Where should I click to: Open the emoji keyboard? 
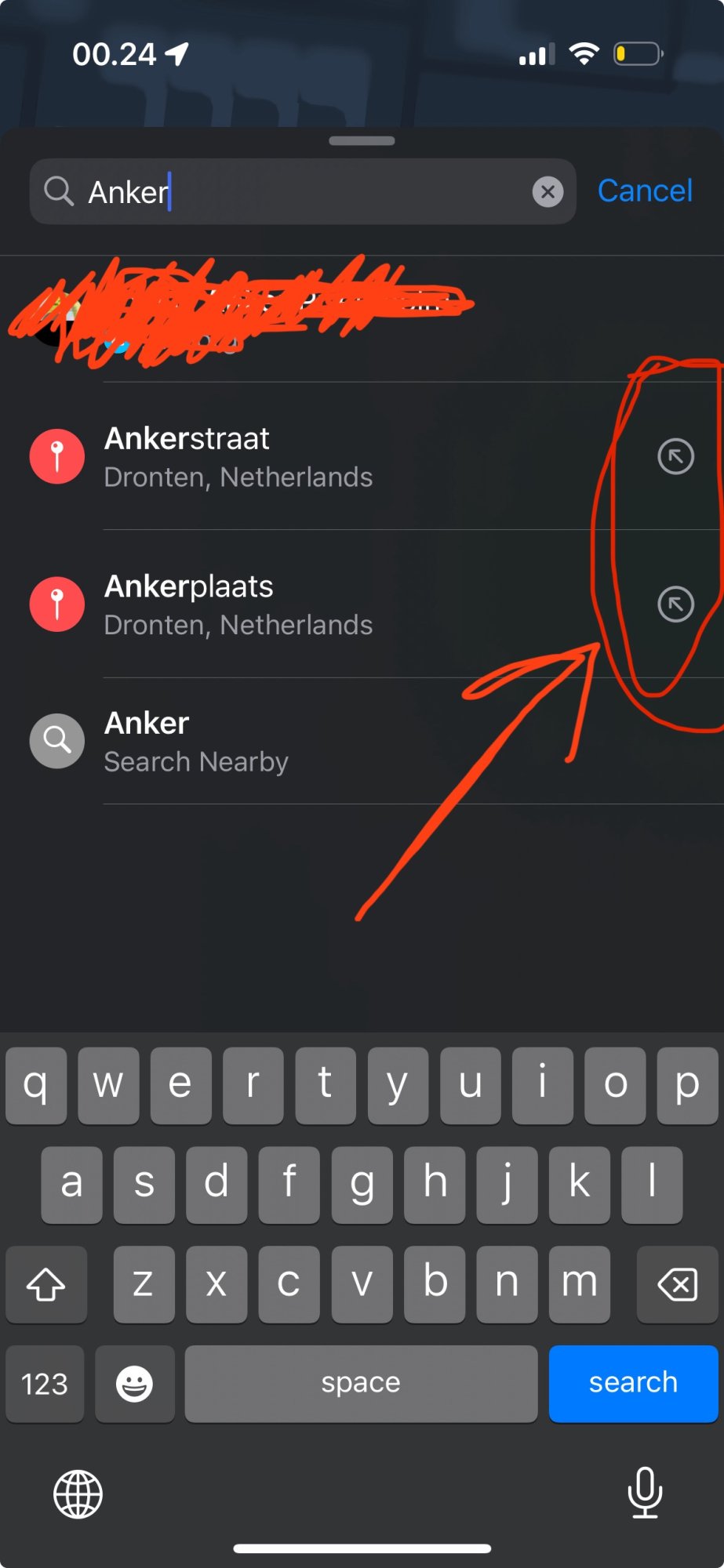click(135, 1384)
